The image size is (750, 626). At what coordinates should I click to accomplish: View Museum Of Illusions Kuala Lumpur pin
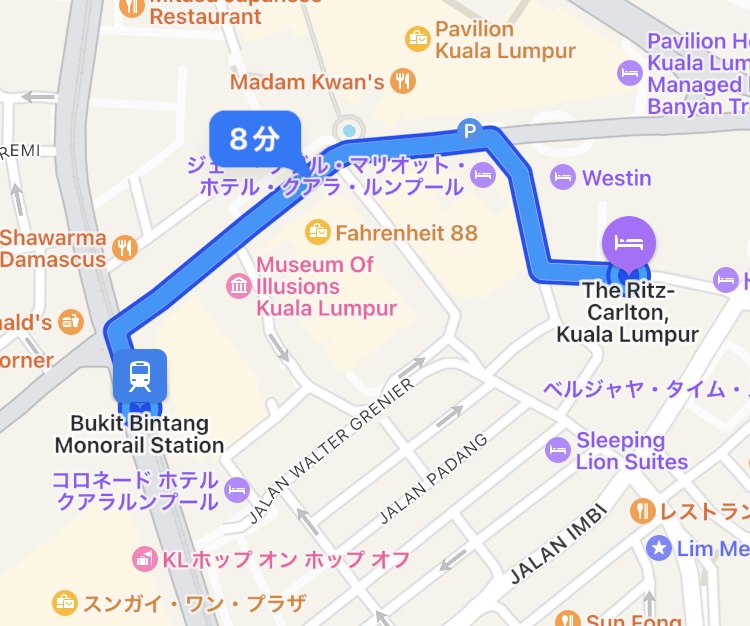240,286
